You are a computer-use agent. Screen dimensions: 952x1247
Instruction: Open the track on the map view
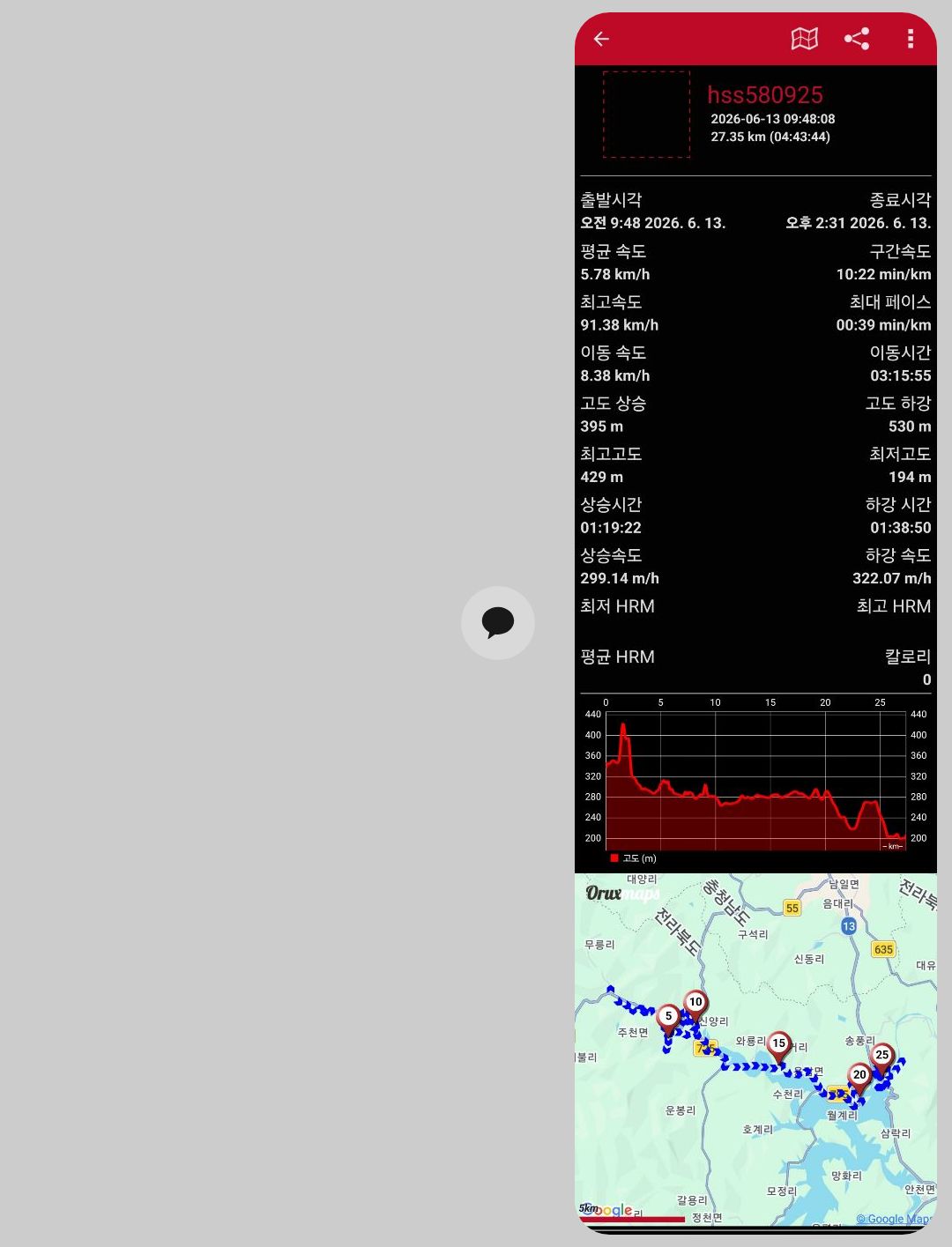(x=804, y=39)
